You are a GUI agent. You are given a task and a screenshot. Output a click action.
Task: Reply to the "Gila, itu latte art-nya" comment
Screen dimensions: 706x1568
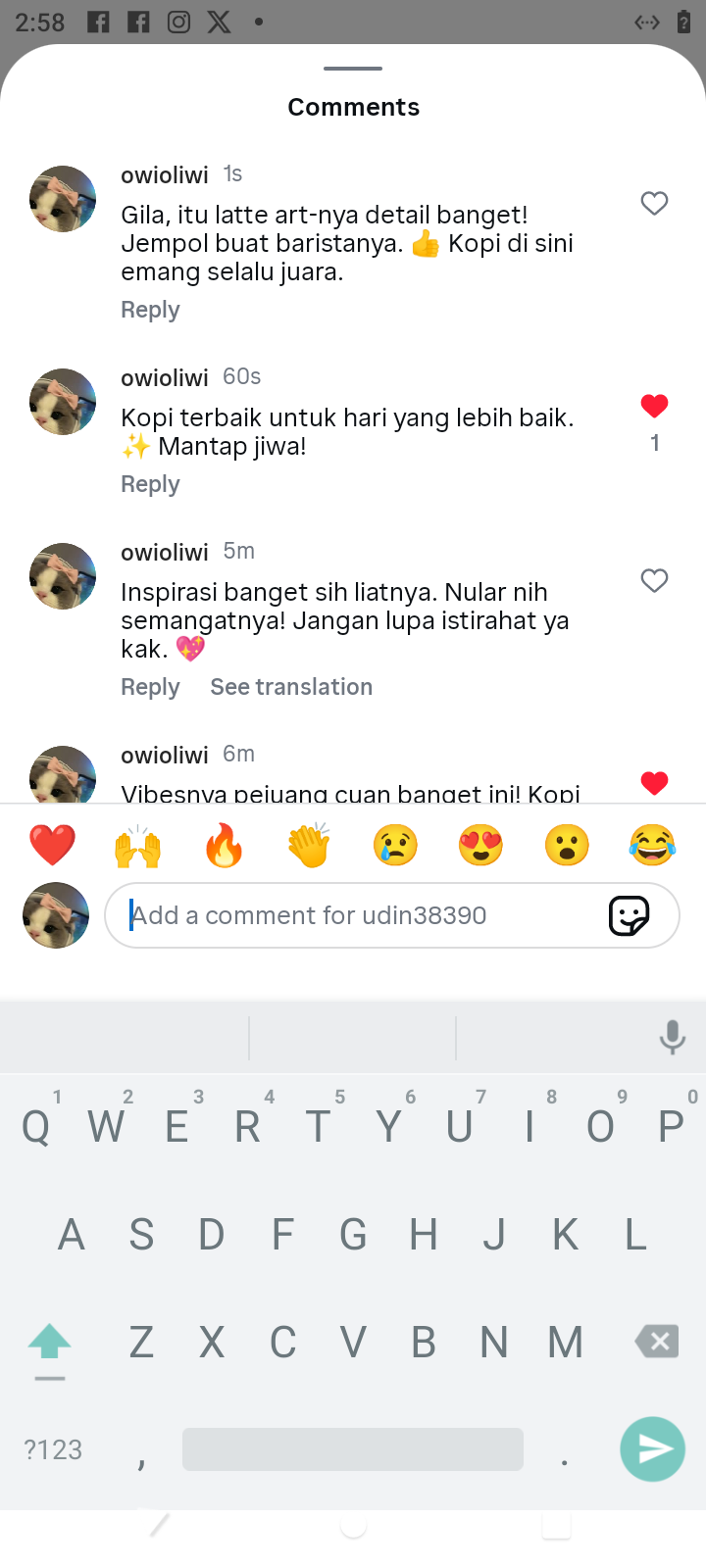(150, 310)
